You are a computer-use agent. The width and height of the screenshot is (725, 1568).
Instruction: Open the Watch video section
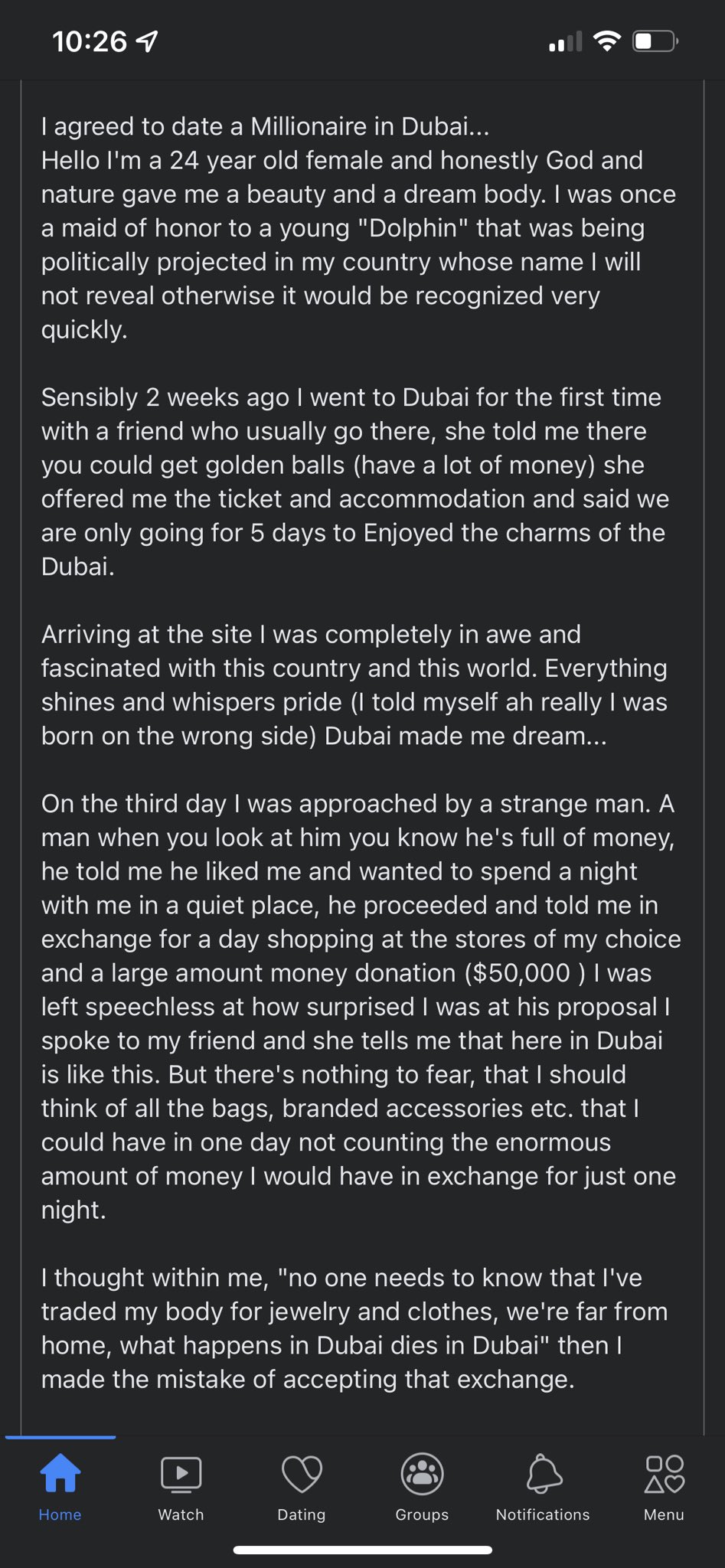[181, 1474]
